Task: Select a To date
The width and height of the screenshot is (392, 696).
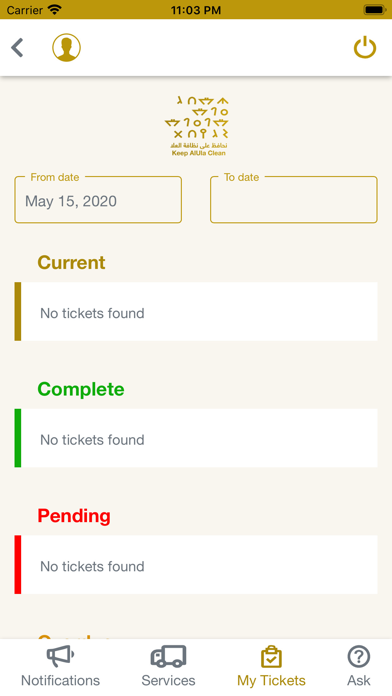Action: [294, 200]
